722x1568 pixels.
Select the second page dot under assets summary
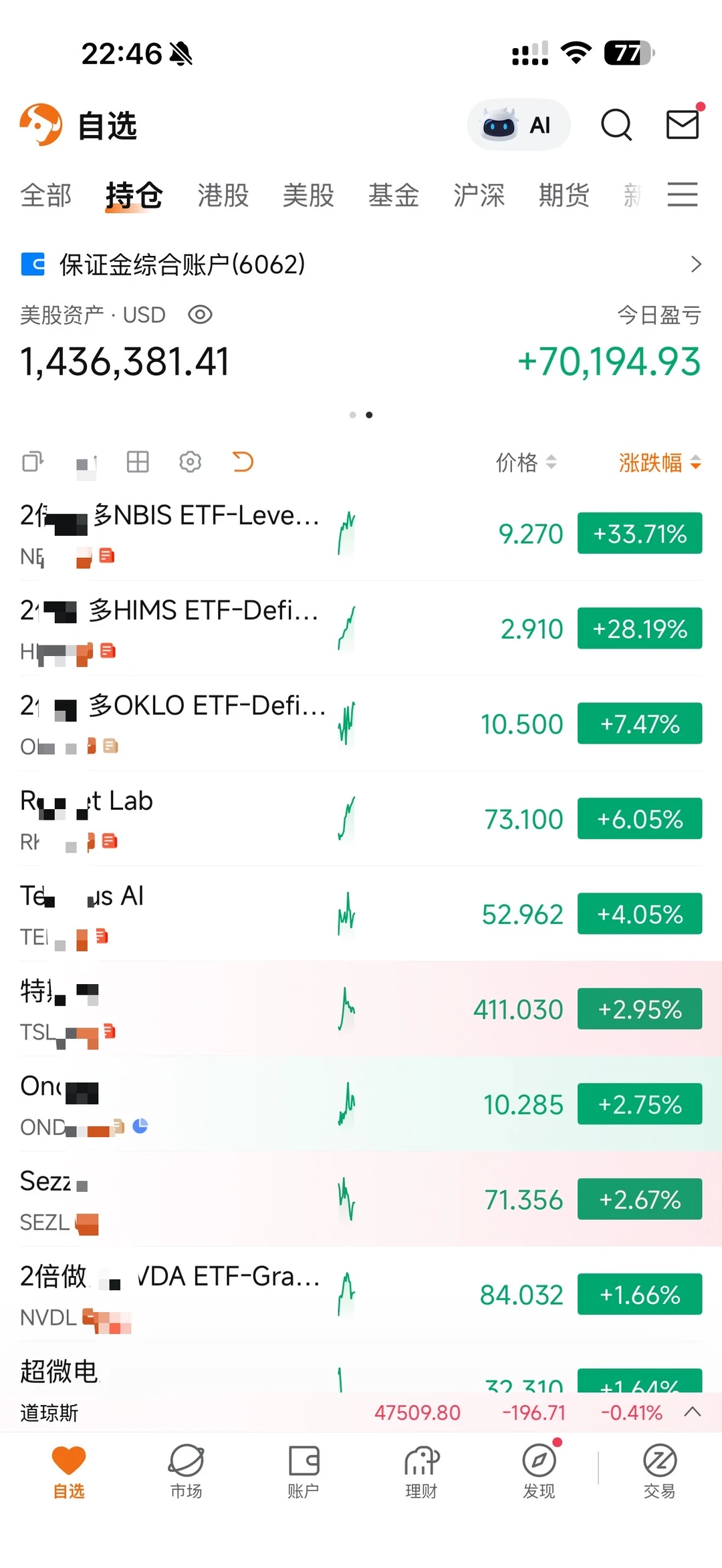point(369,415)
